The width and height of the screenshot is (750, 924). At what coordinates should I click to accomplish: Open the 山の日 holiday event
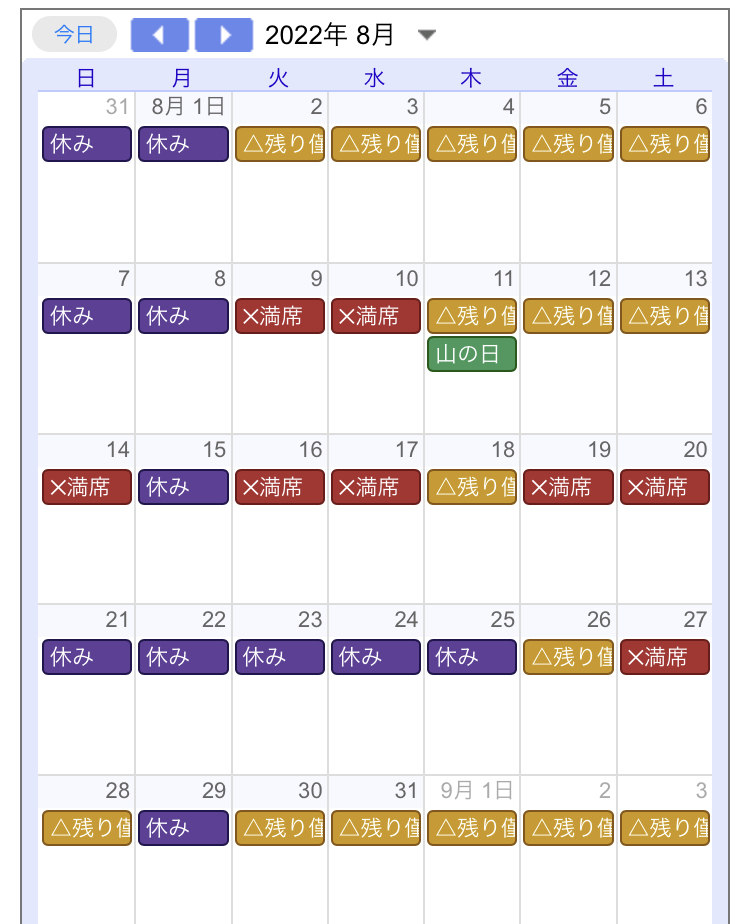(472, 354)
